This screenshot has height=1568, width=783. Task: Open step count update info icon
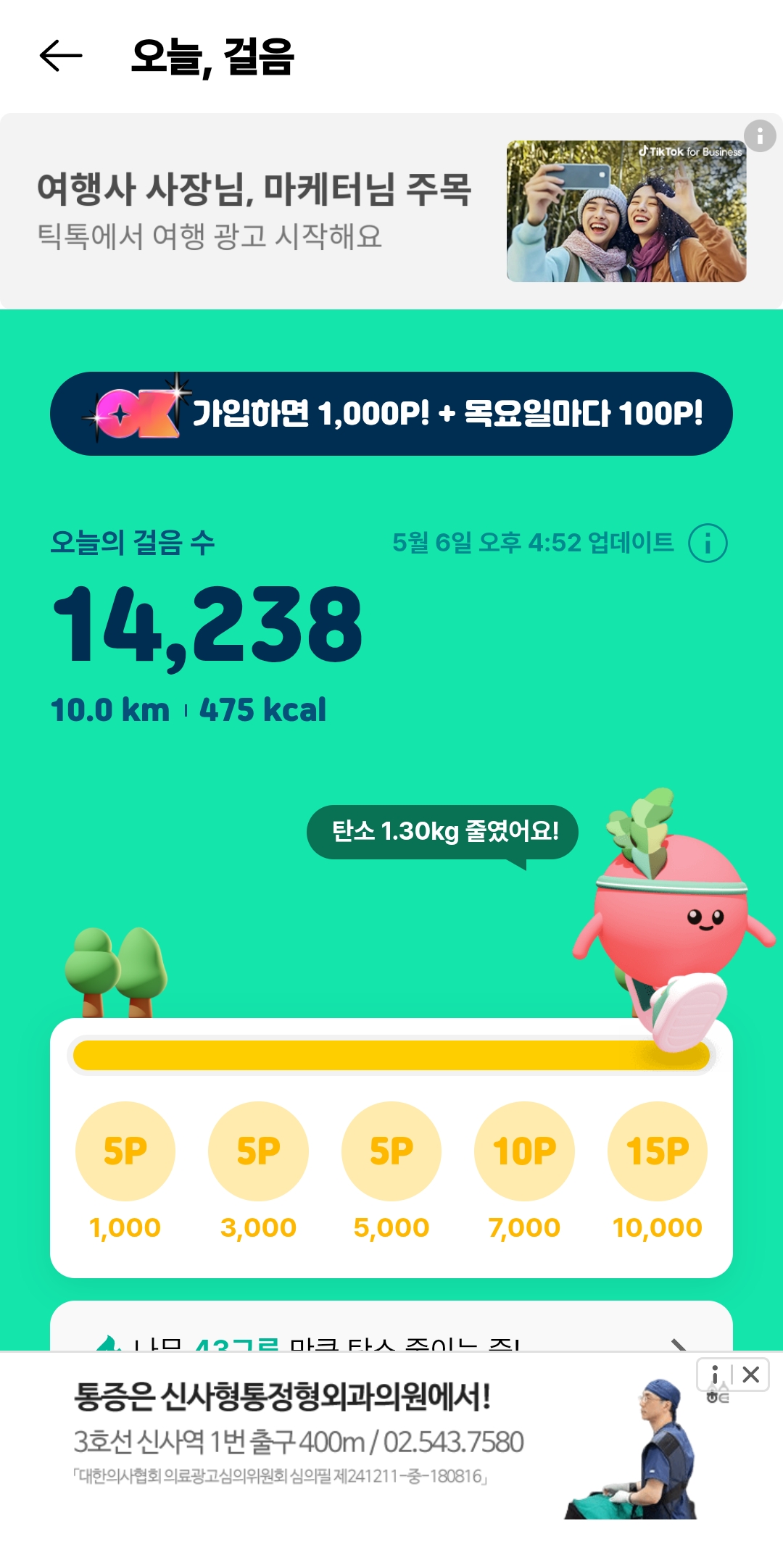707,543
